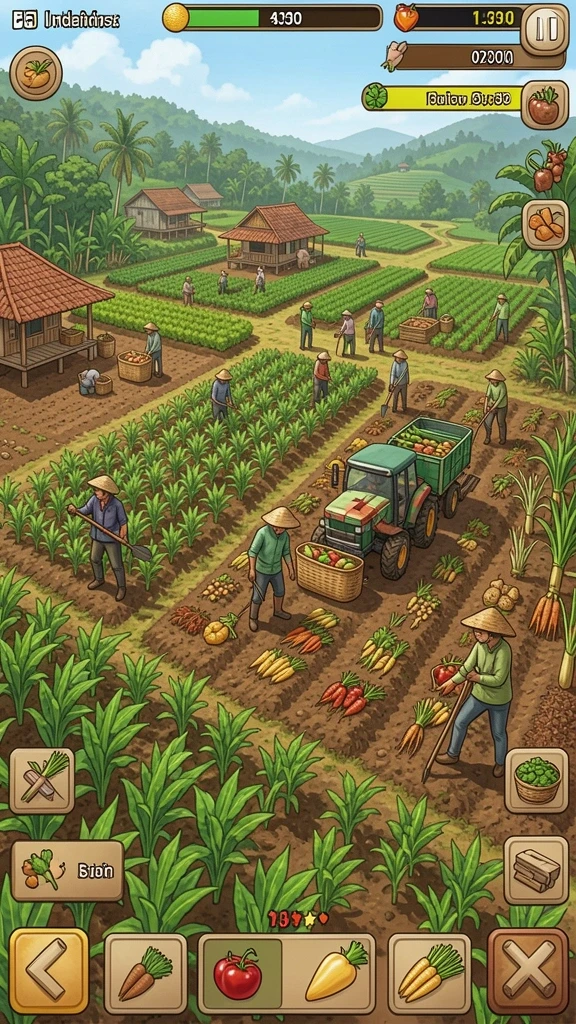Select the crossed farming tools button

tap(42, 781)
